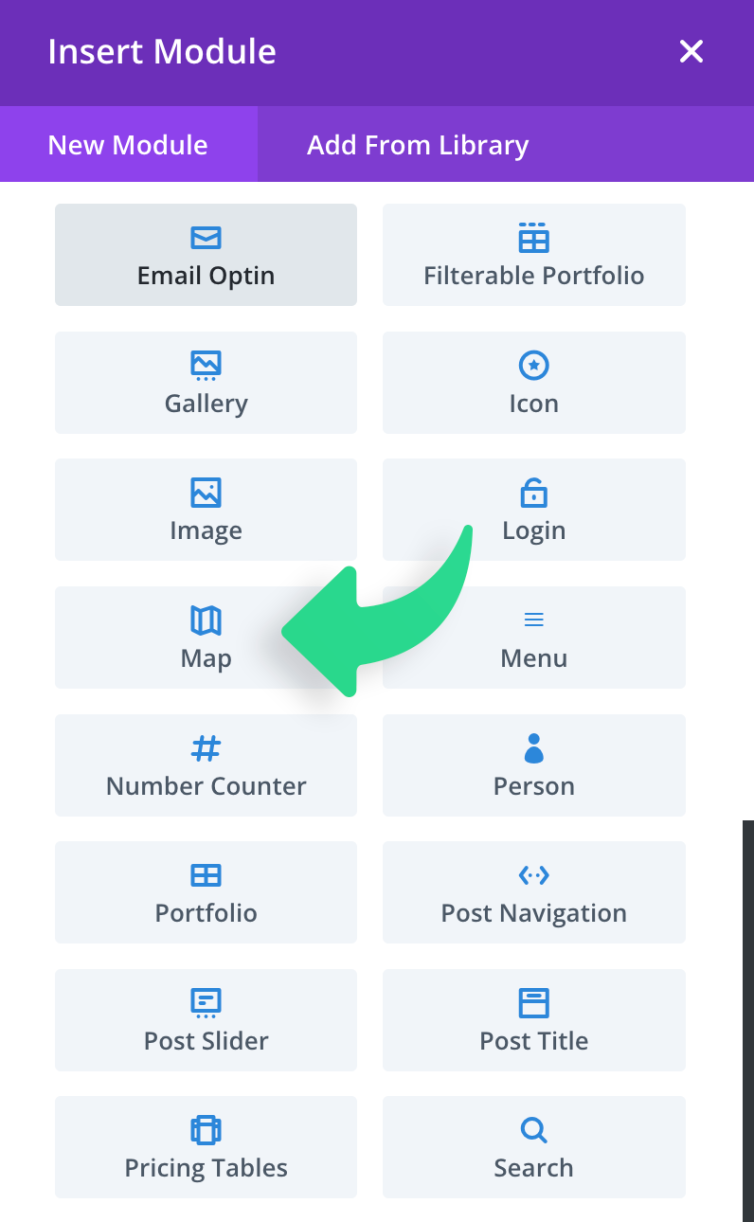The height and width of the screenshot is (1222, 754).
Task: Insert the Post Title module
Action: tap(534, 1020)
